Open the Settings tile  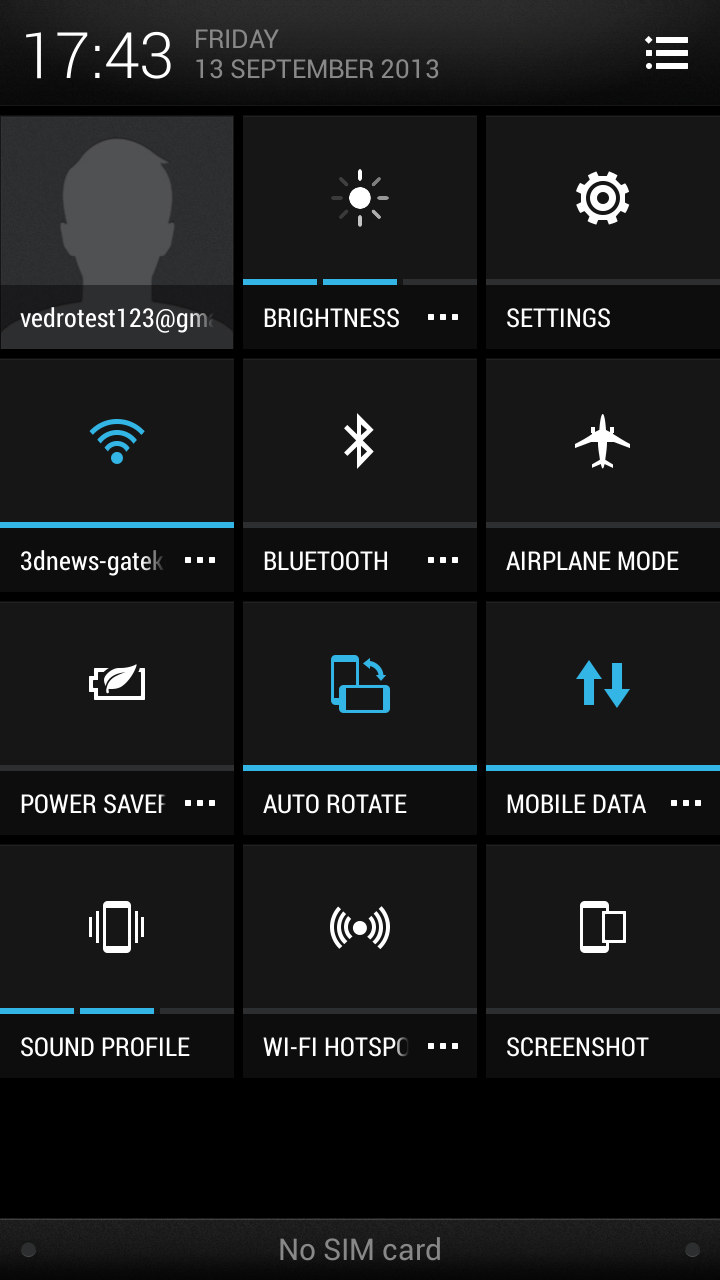[x=603, y=232]
